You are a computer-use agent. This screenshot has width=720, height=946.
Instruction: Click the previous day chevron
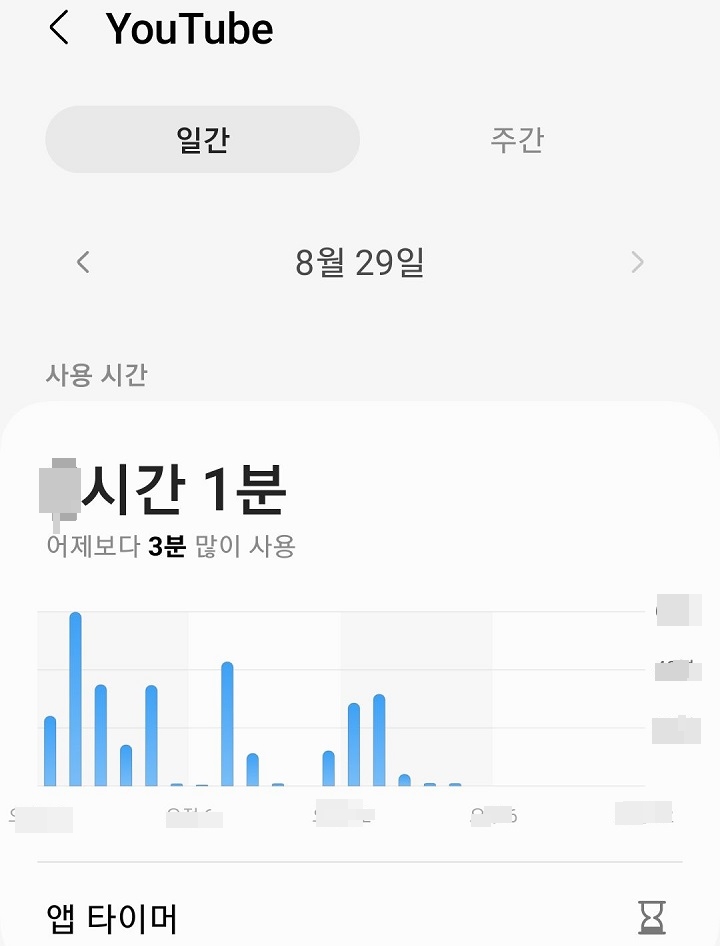point(82,262)
